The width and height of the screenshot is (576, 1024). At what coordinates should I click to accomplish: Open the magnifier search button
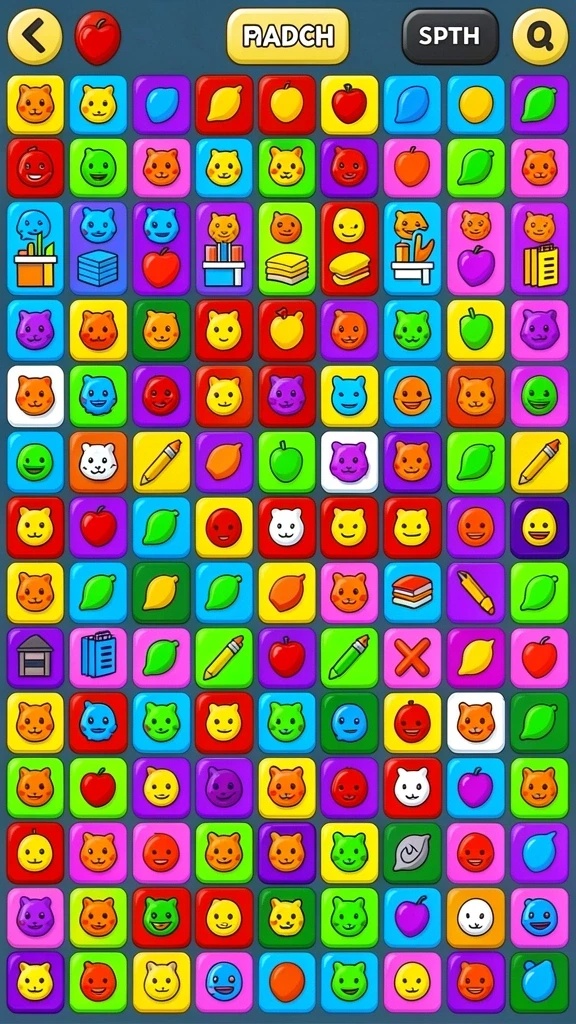click(540, 36)
